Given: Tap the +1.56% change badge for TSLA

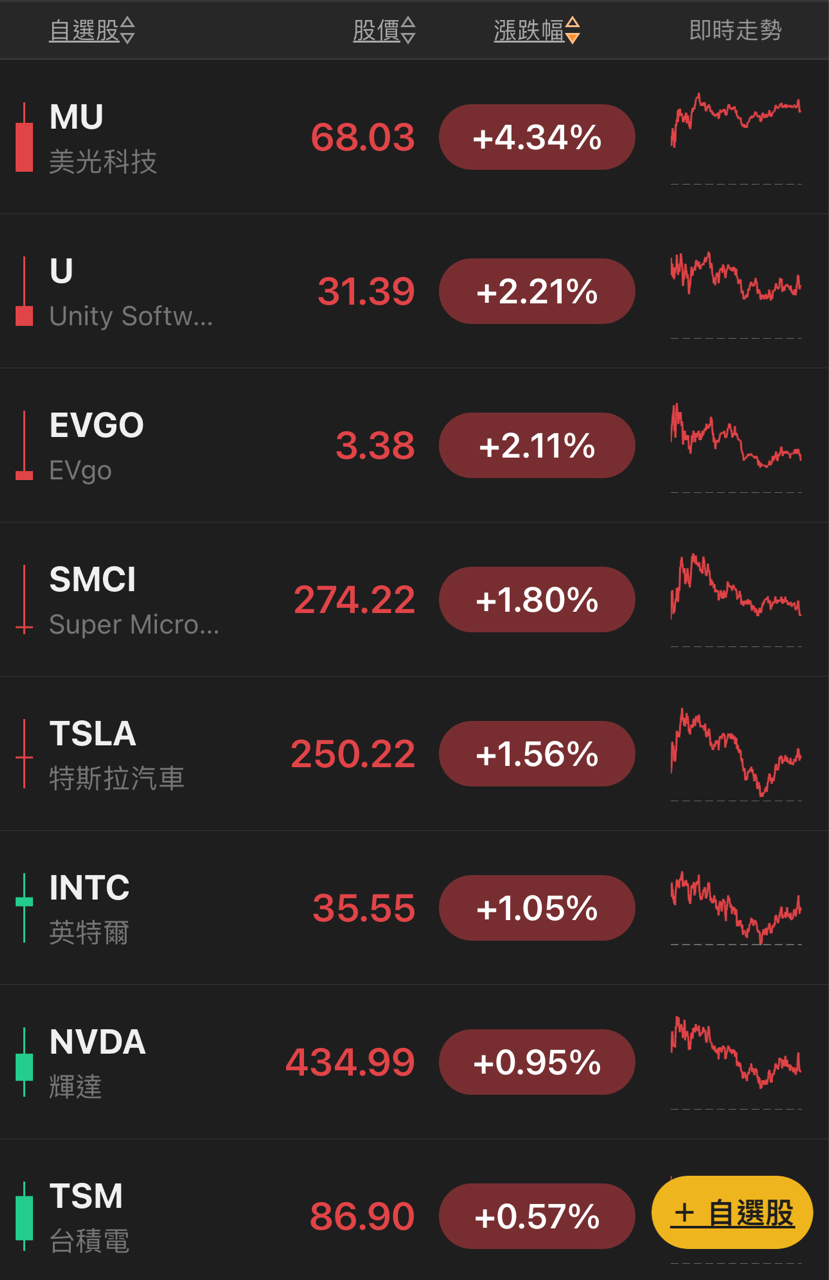Looking at the screenshot, I should (537, 754).
